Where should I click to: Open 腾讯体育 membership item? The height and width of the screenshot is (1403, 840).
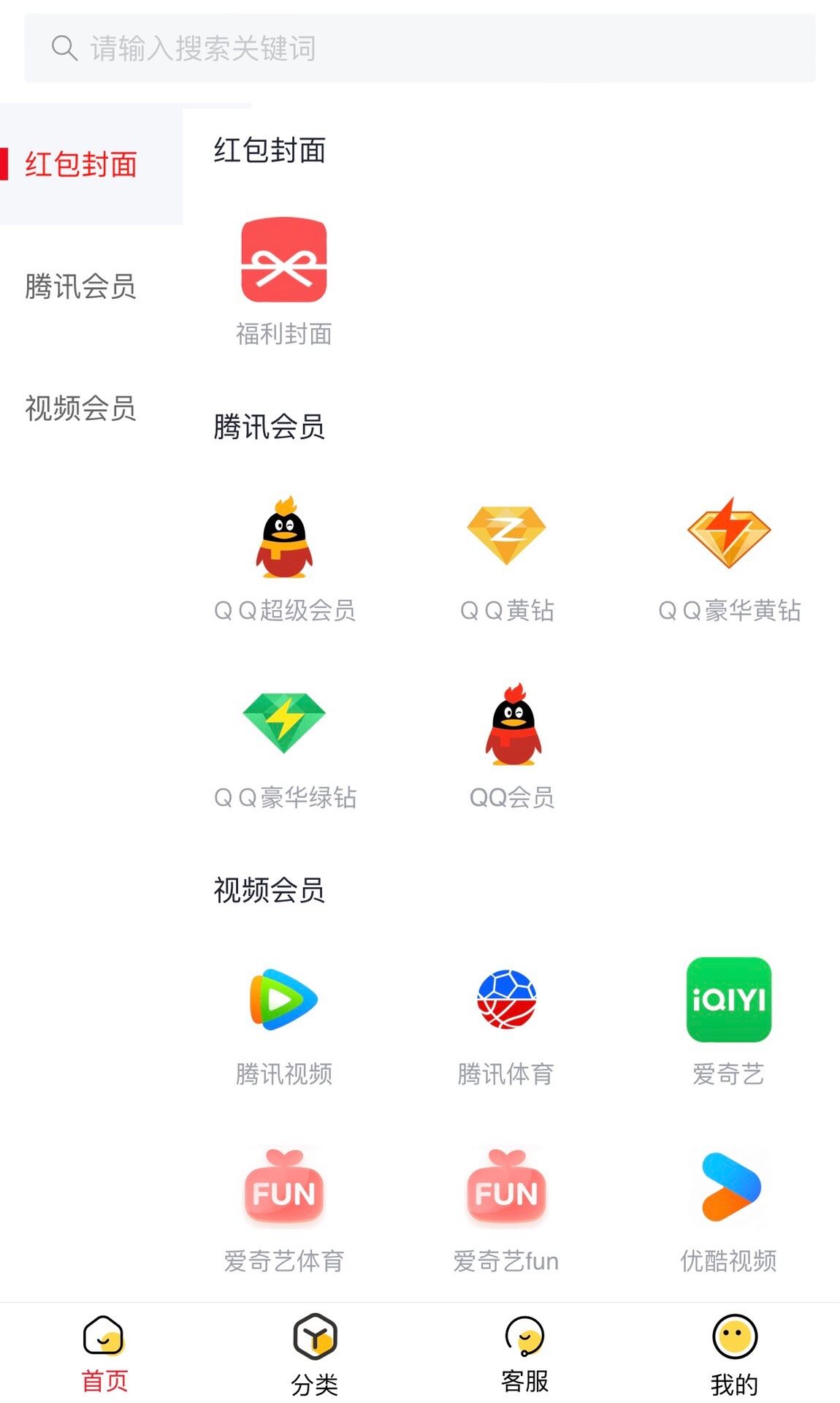tap(506, 1023)
